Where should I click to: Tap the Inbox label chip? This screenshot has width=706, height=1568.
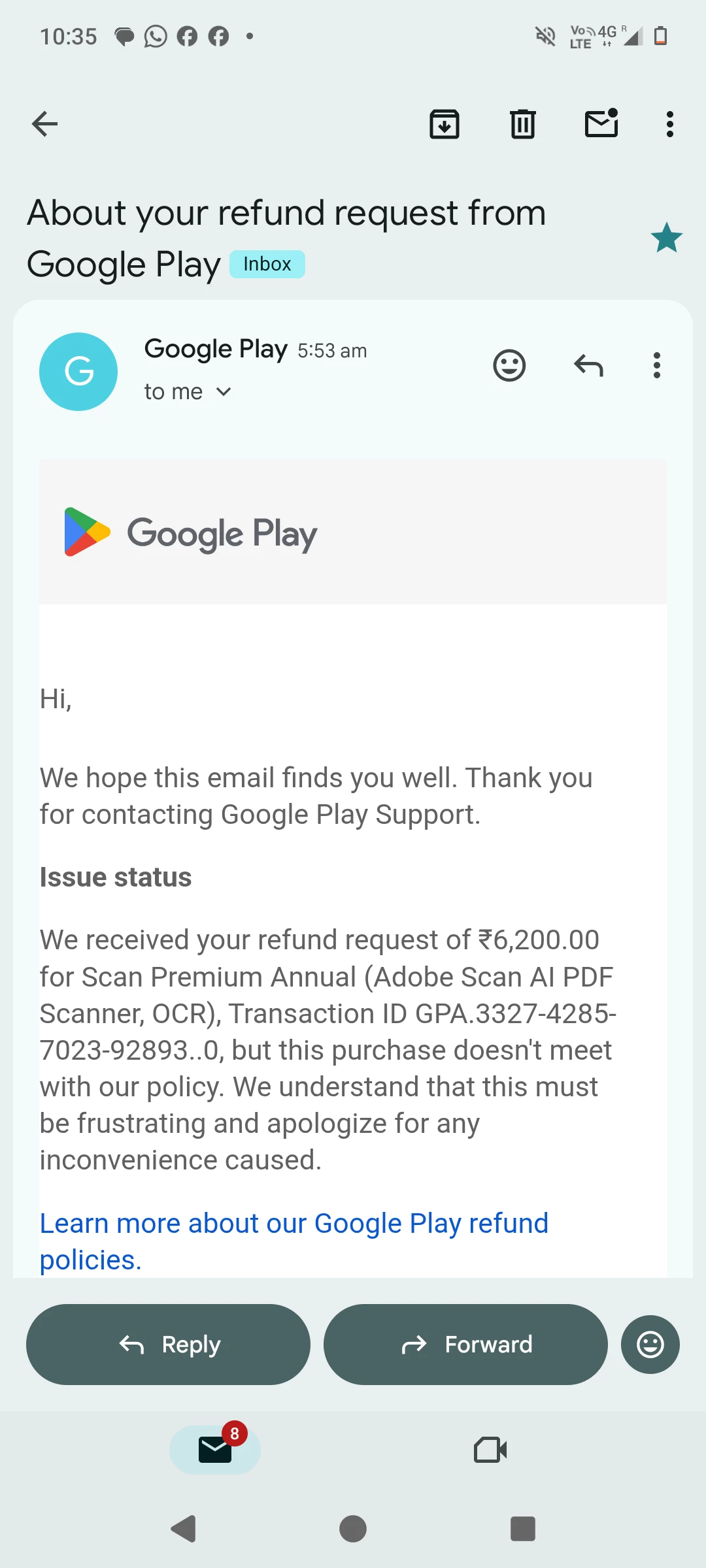coord(267,265)
